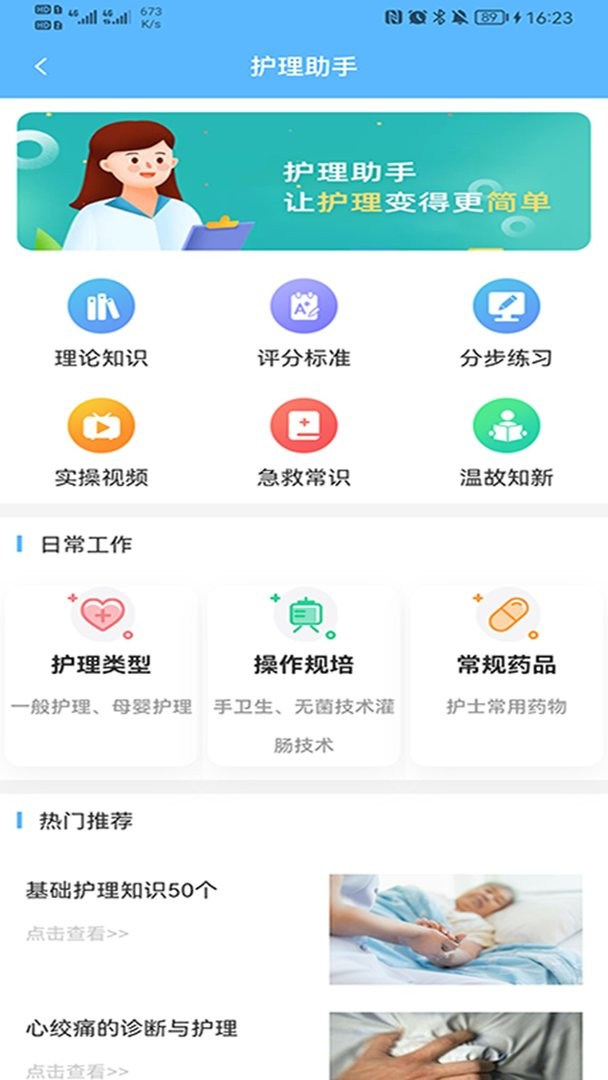Open 评分标准 section
This screenshot has width=608, height=1080.
(x=304, y=324)
